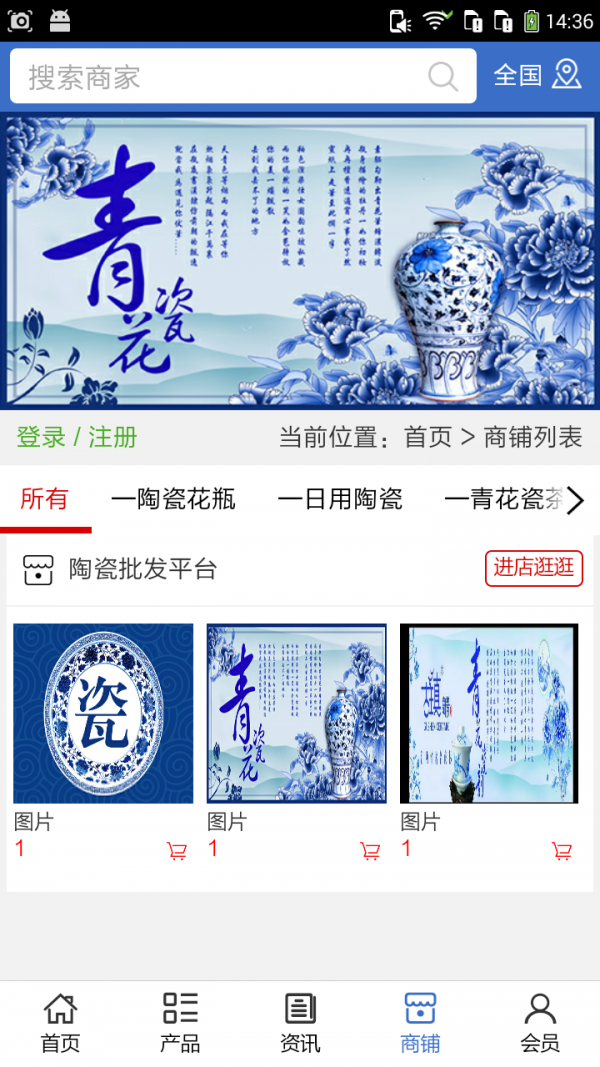Add the 瓷 plate product to cart
This screenshot has width=600, height=1067.
click(x=177, y=851)
